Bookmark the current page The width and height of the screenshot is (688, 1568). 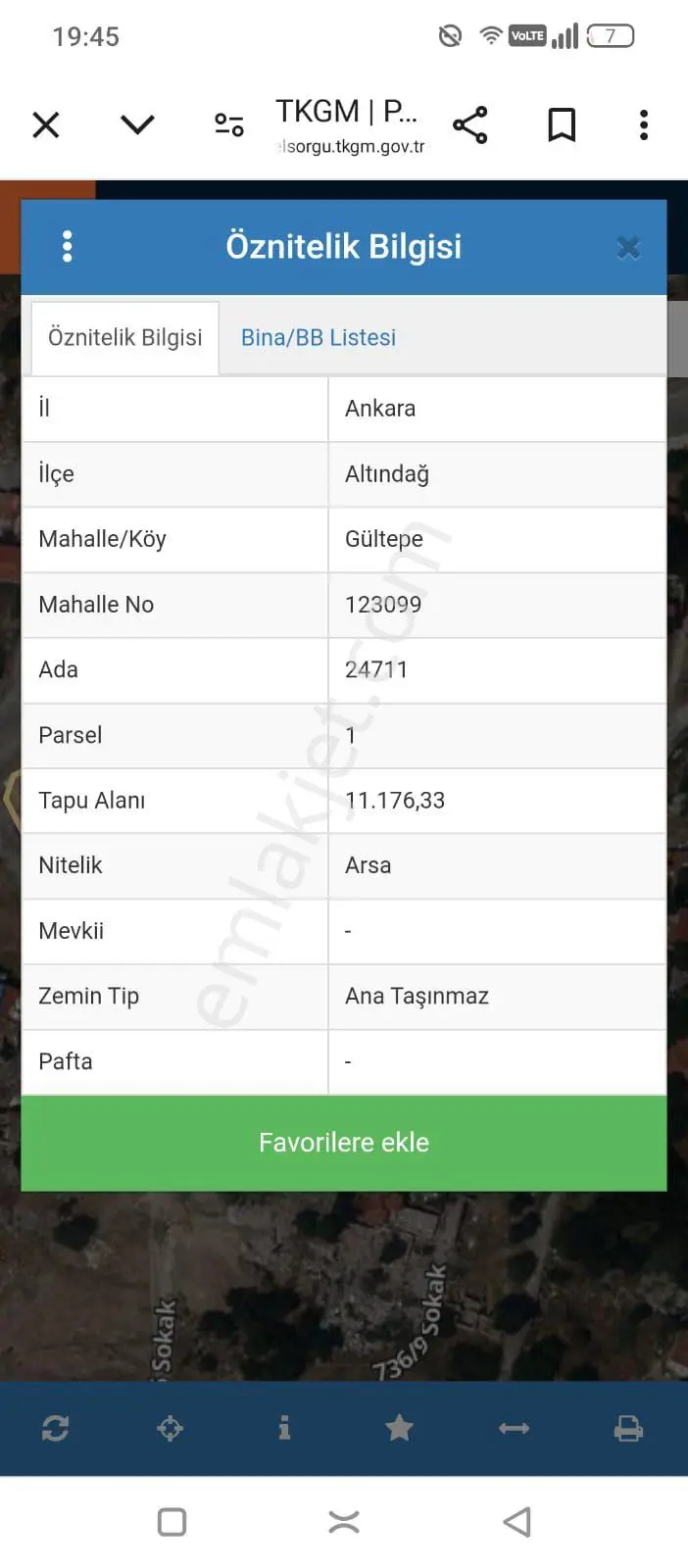pos(562,125)
